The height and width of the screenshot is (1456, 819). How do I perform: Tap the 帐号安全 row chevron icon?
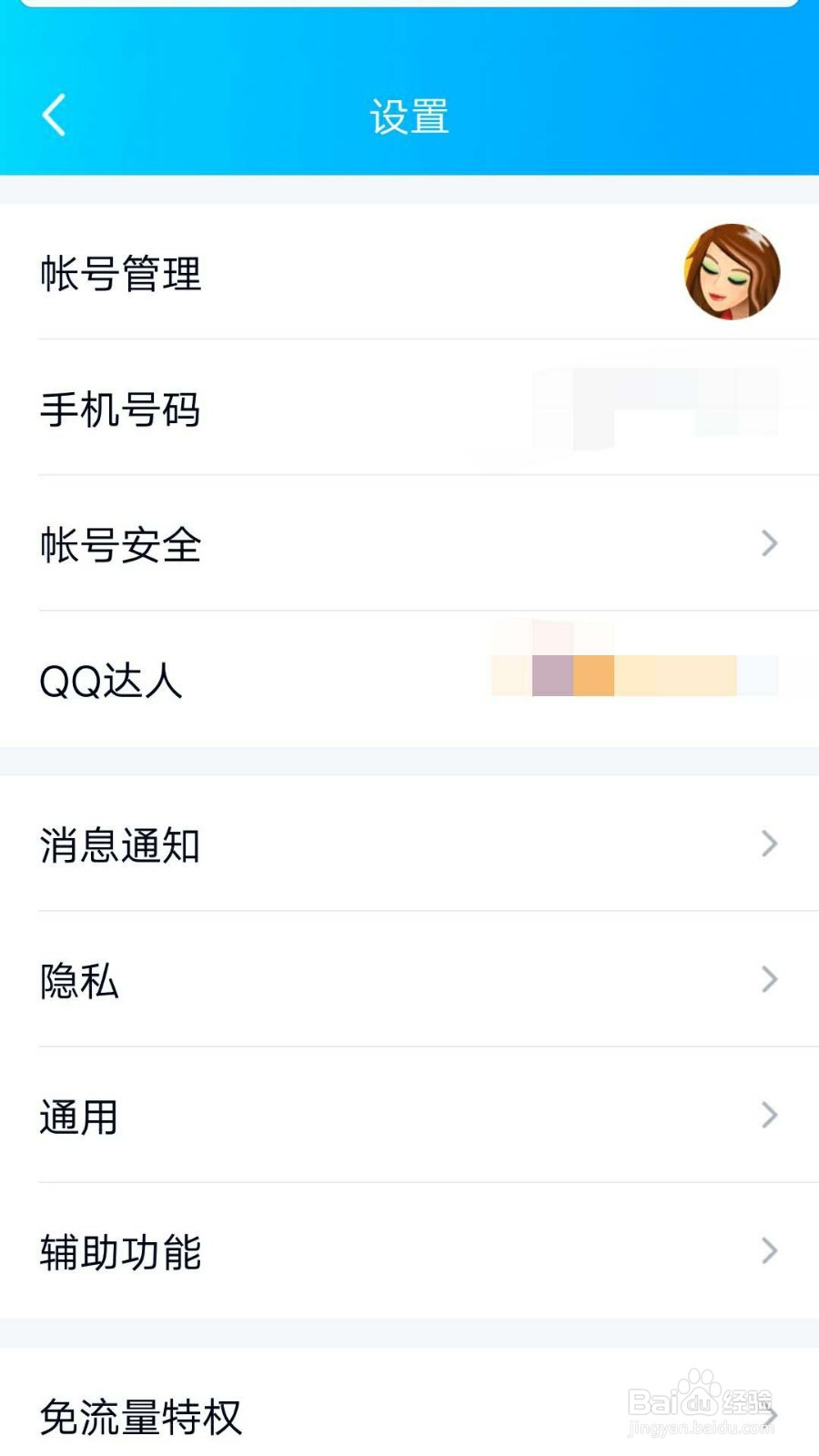click(x=769, y=544)
